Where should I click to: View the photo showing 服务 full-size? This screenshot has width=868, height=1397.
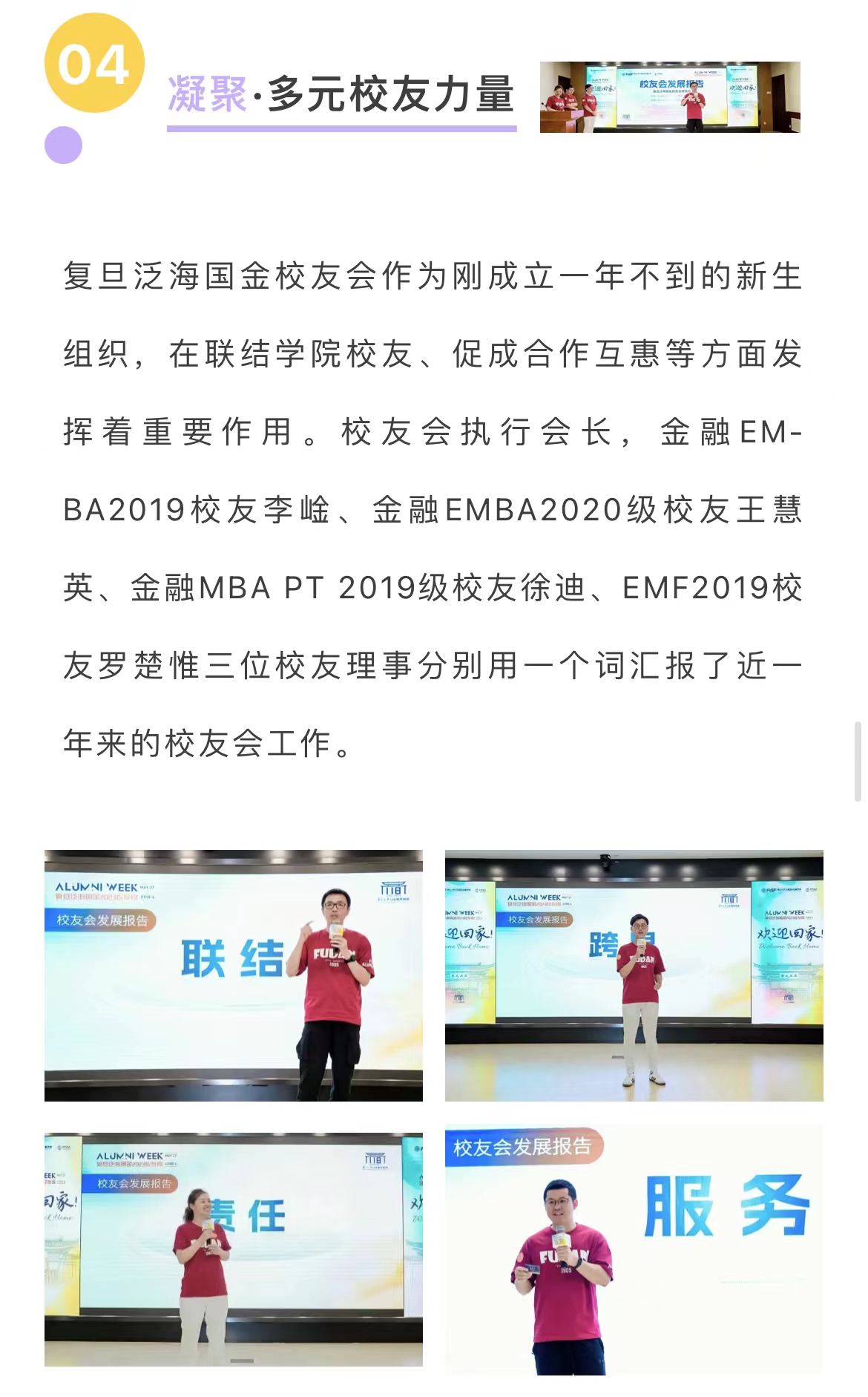634,1249
